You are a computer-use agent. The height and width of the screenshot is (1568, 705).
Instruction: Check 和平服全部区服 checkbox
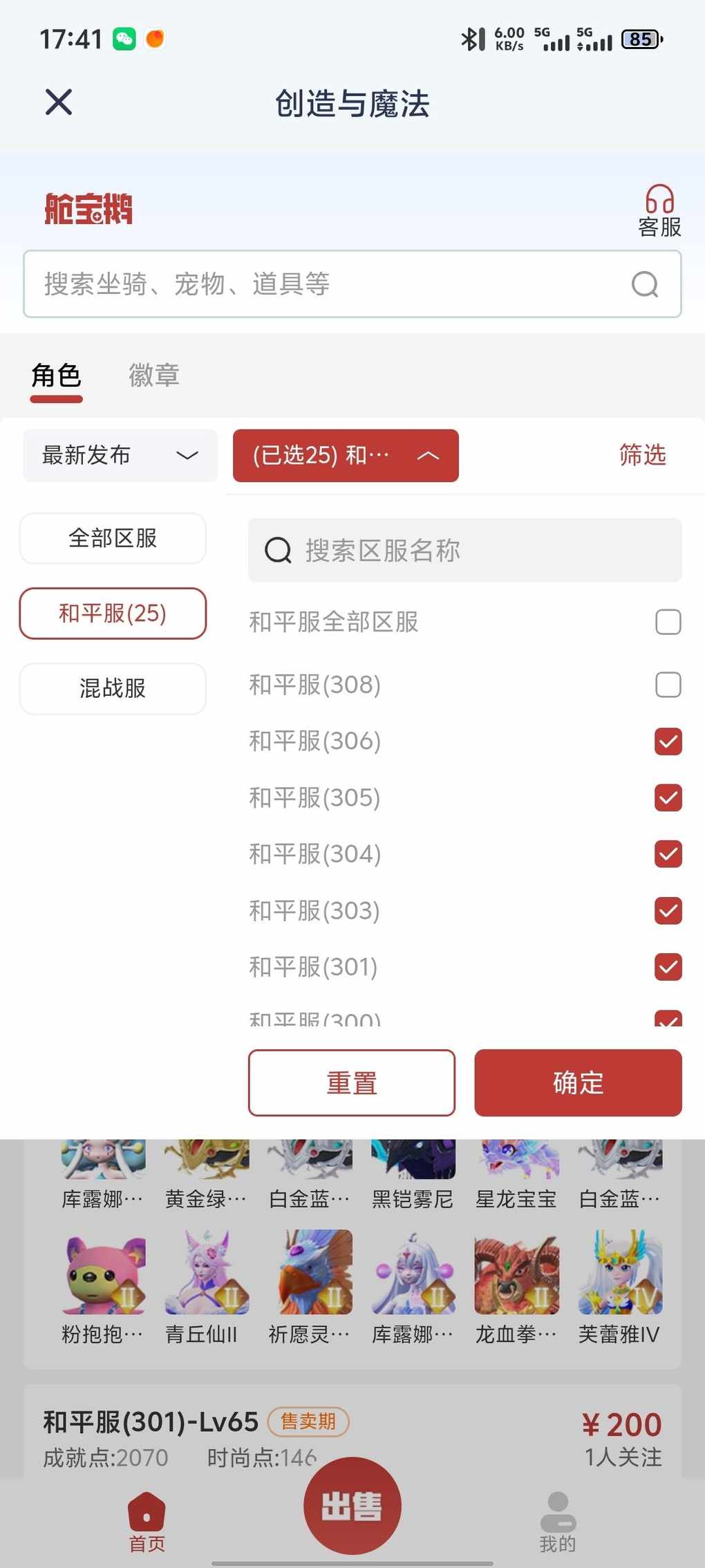click(x=668, y=622)
